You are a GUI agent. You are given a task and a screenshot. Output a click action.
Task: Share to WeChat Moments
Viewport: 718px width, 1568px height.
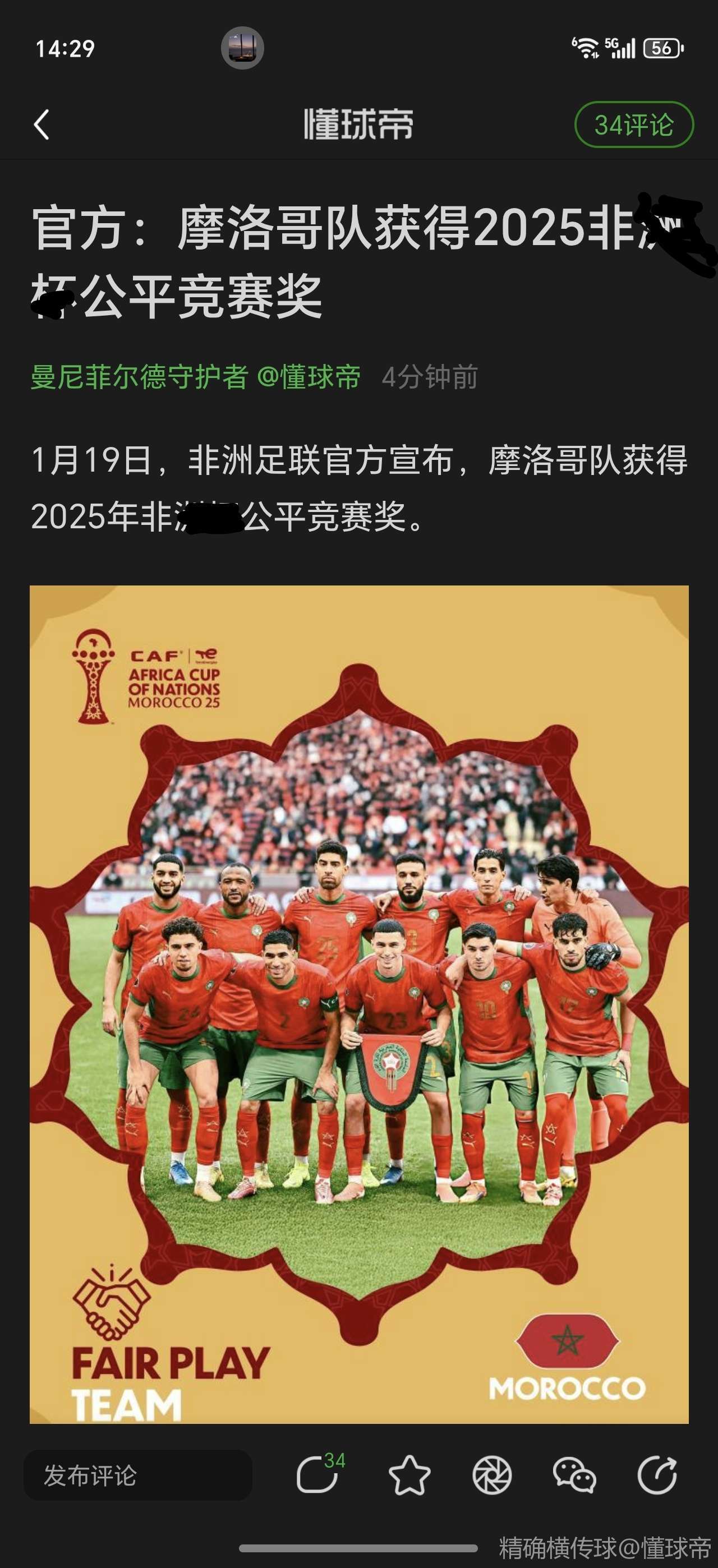pyautogui.click(x=491, y=1475)
